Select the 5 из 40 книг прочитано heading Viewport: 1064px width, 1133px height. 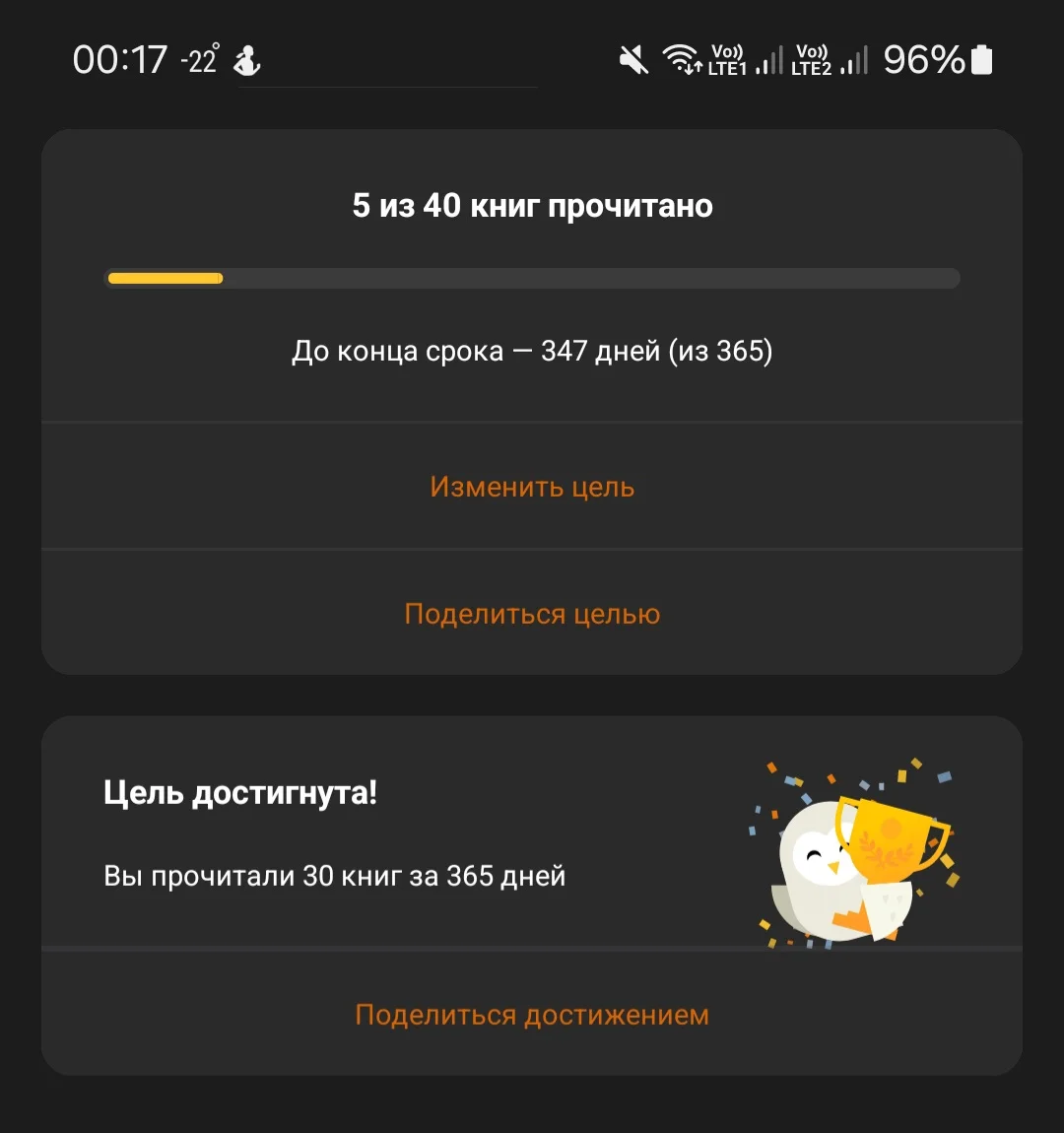(x=532, y=205)
